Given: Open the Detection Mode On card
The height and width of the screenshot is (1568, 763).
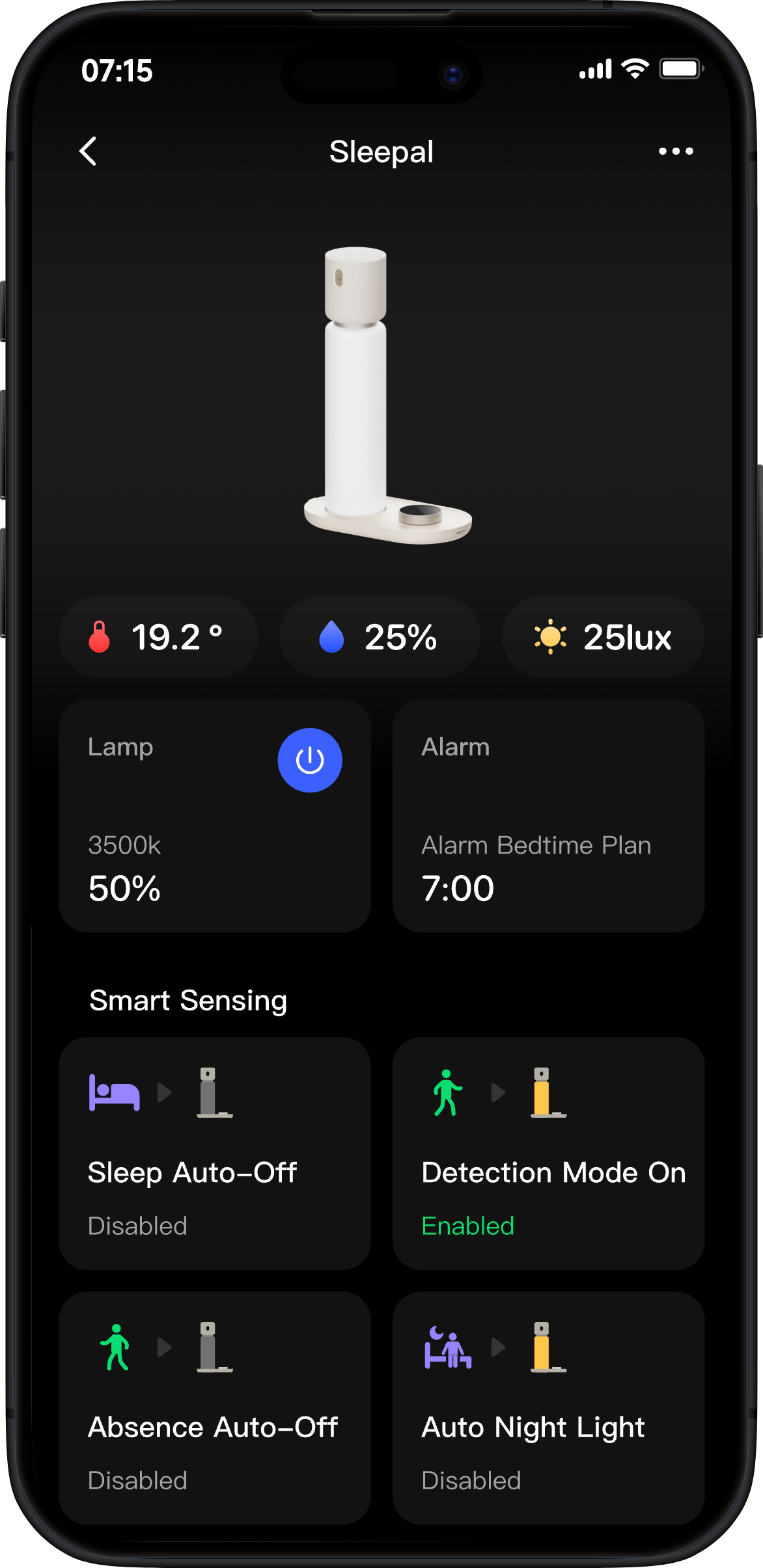Looking at the screenshot, I should 548,1153.
